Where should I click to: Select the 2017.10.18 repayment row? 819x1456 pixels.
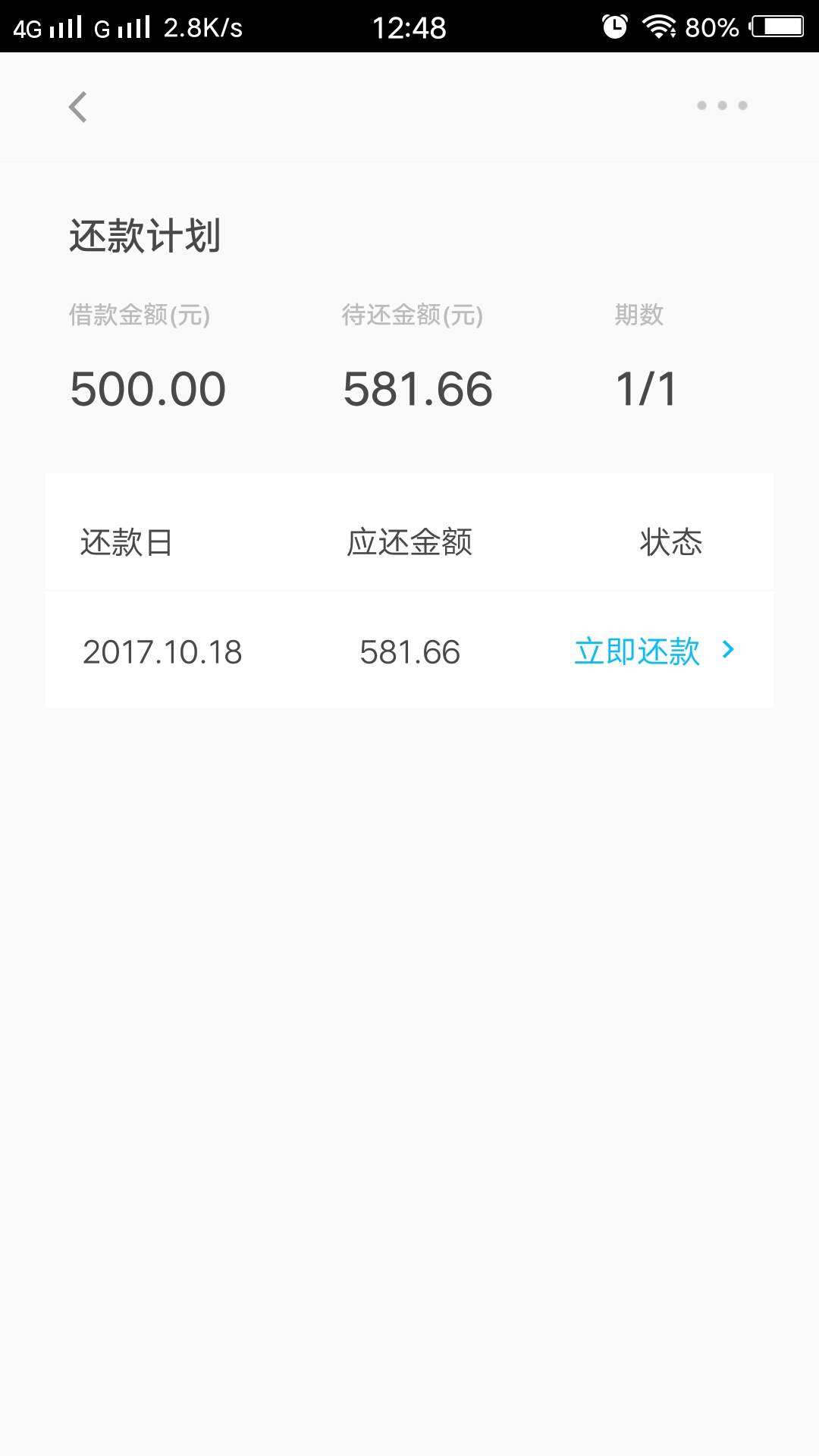tap(162, 651)
